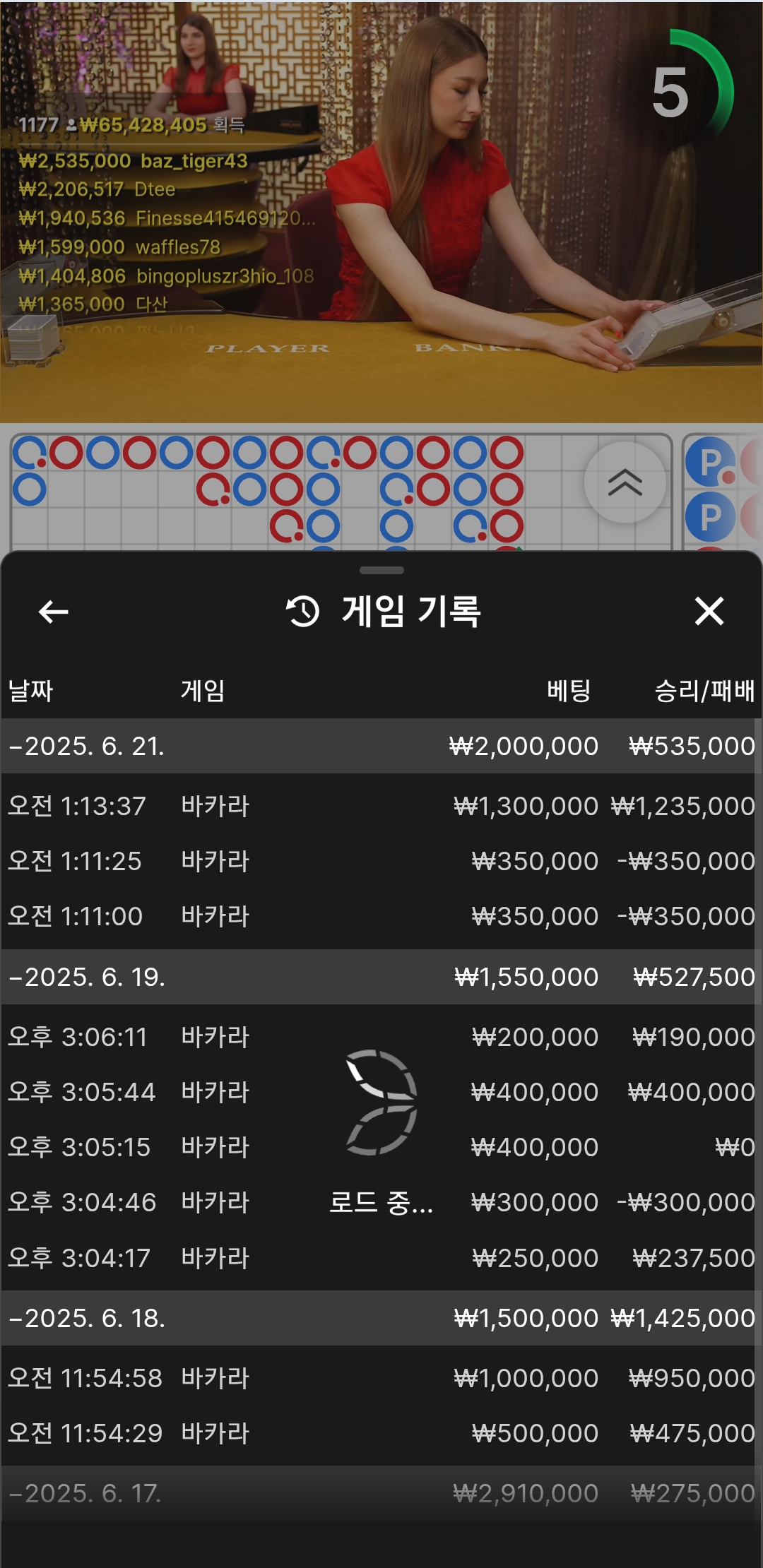Open the 오후 3:04:17 바카라 record

coord(381,1258)
